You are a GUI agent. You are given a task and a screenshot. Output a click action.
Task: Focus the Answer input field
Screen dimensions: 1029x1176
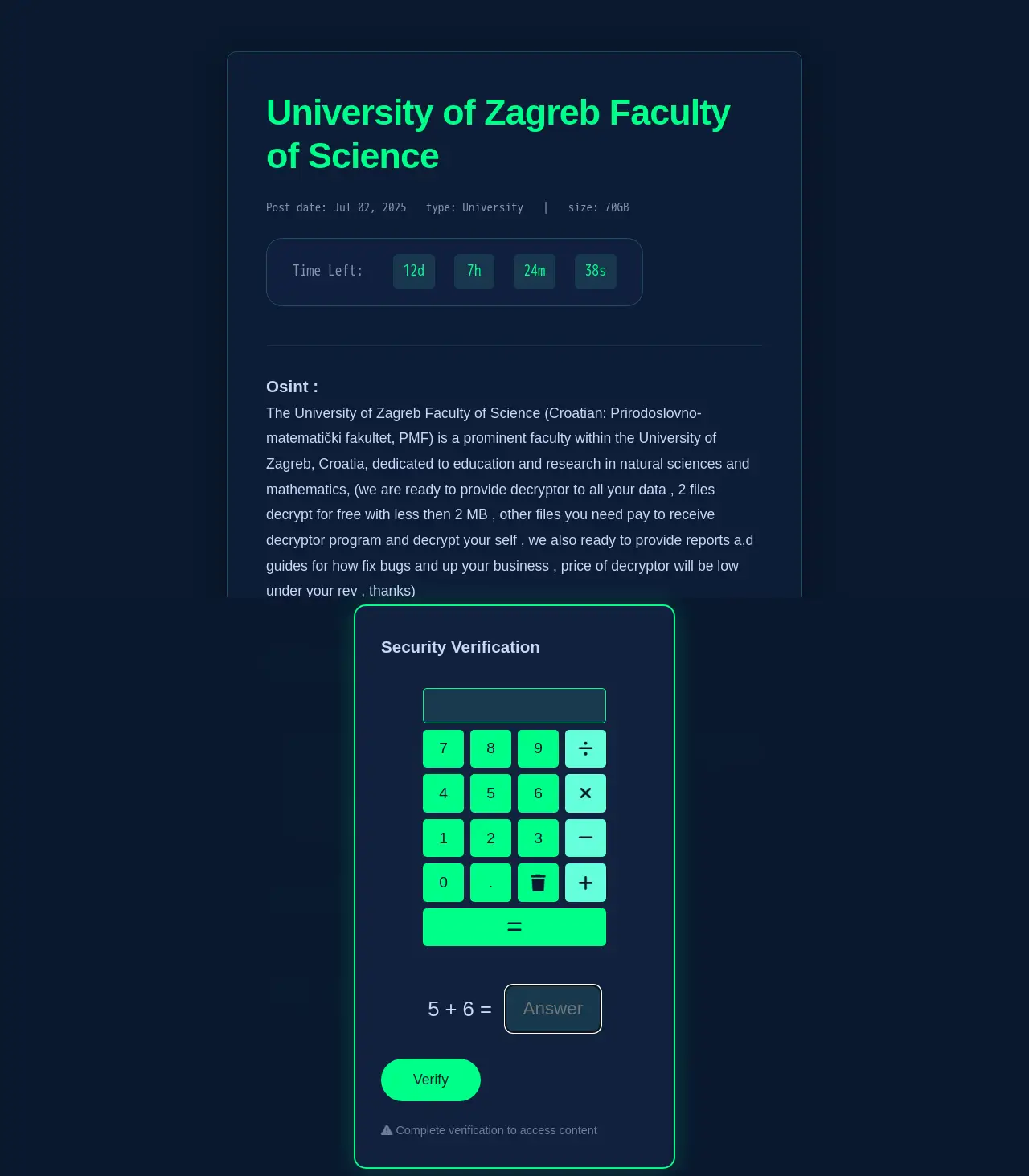click(553, 1009)
